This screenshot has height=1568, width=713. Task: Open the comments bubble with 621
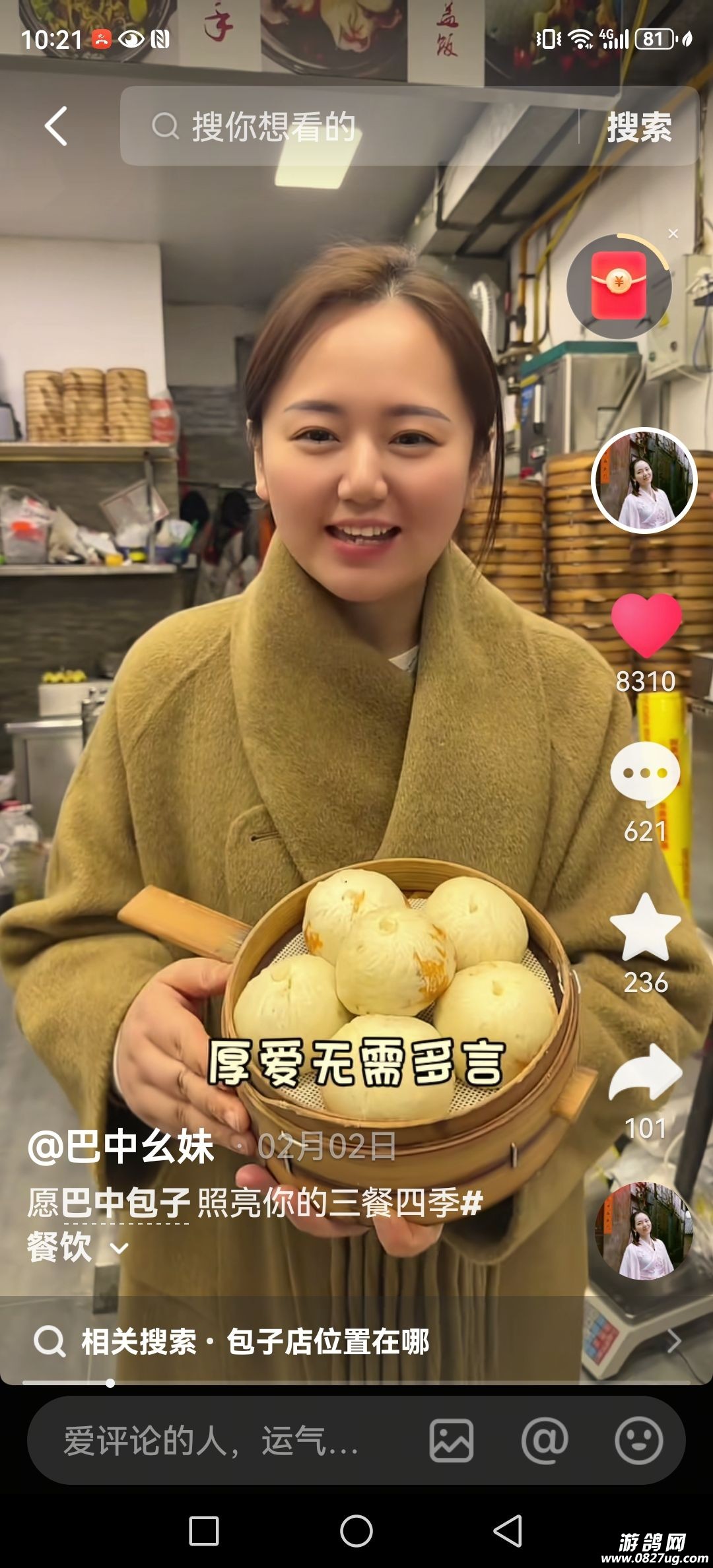click(645, 775)
